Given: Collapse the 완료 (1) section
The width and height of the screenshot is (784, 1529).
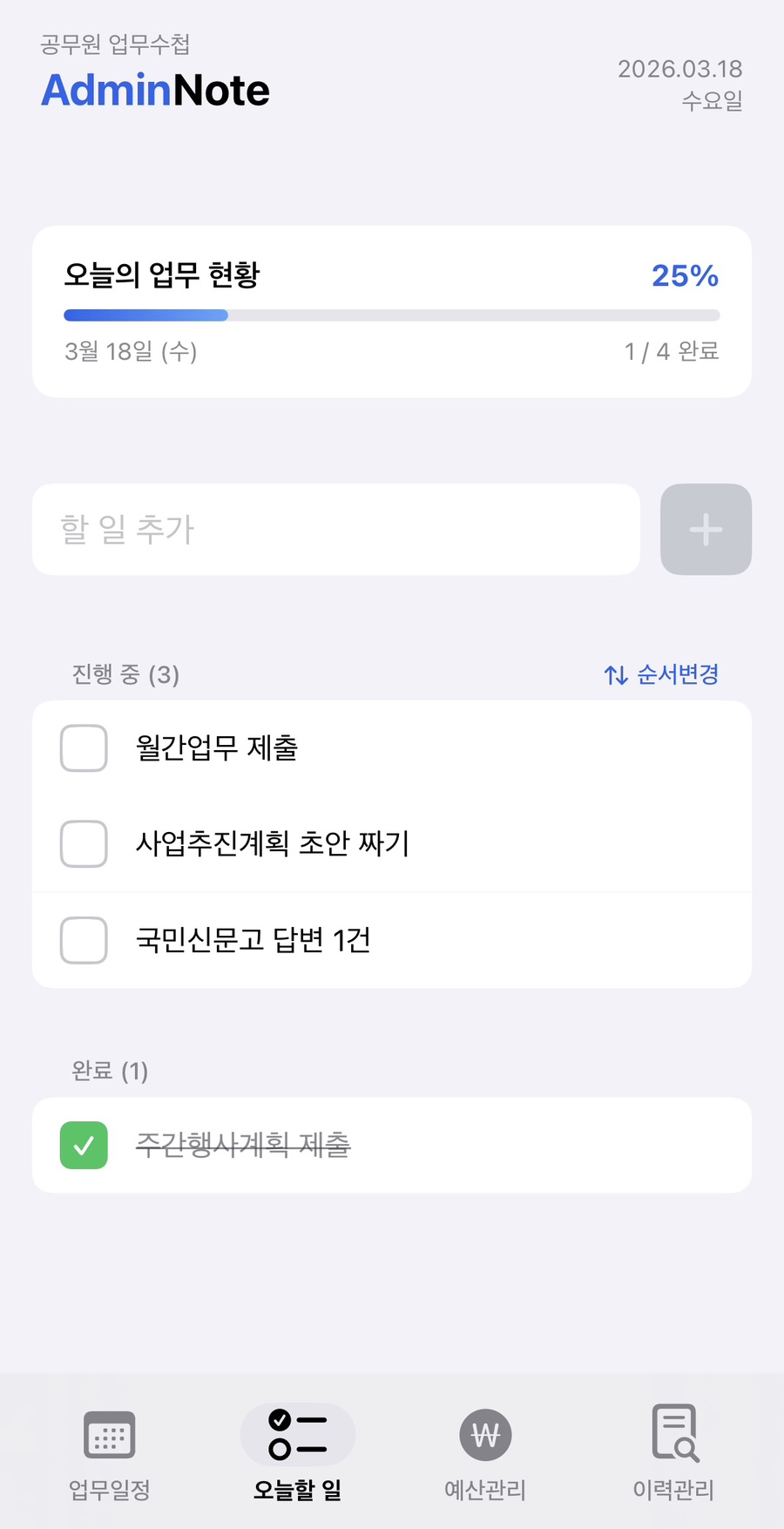Looking at the screenshot, I should (x=110, y=1071).
